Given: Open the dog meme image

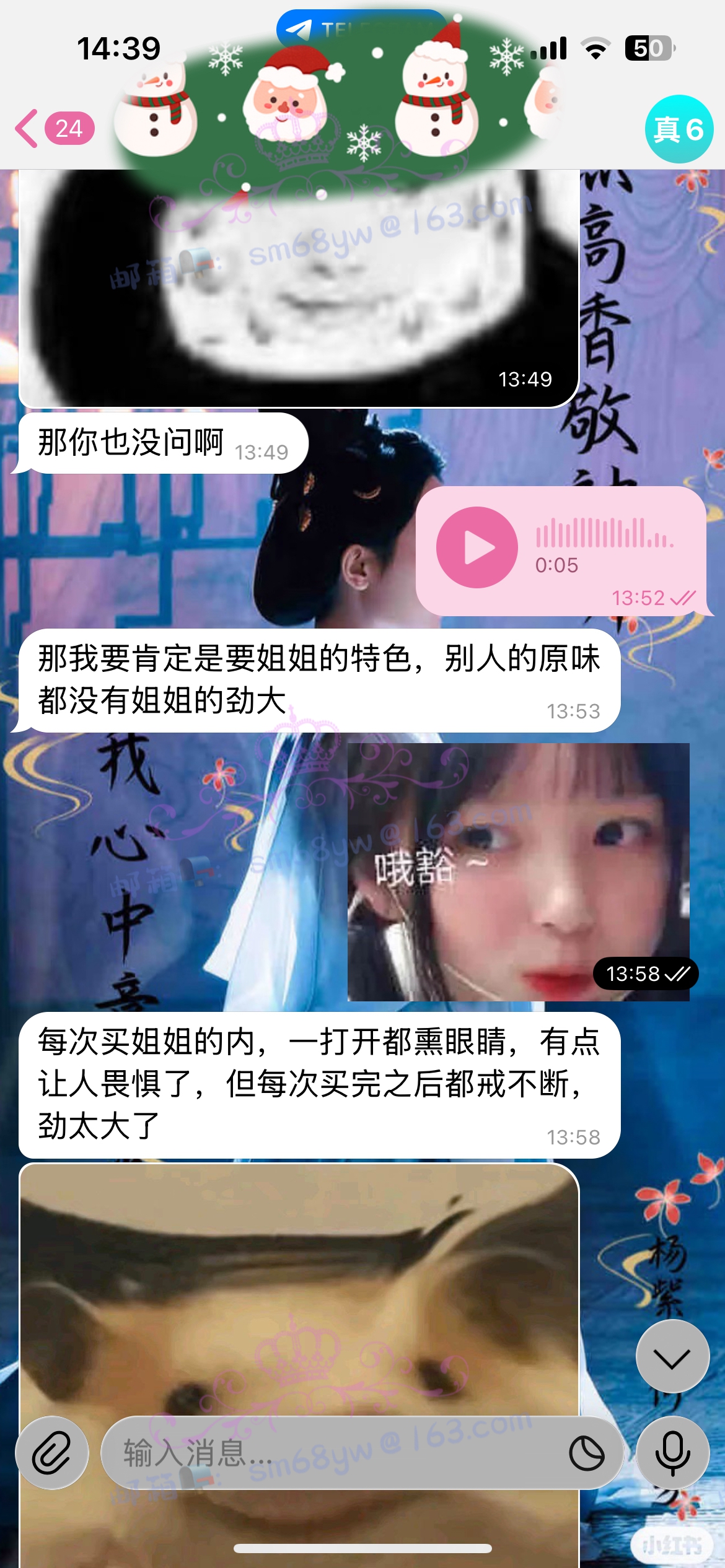Looking at the screenshot, I should tap(297, 1300).
